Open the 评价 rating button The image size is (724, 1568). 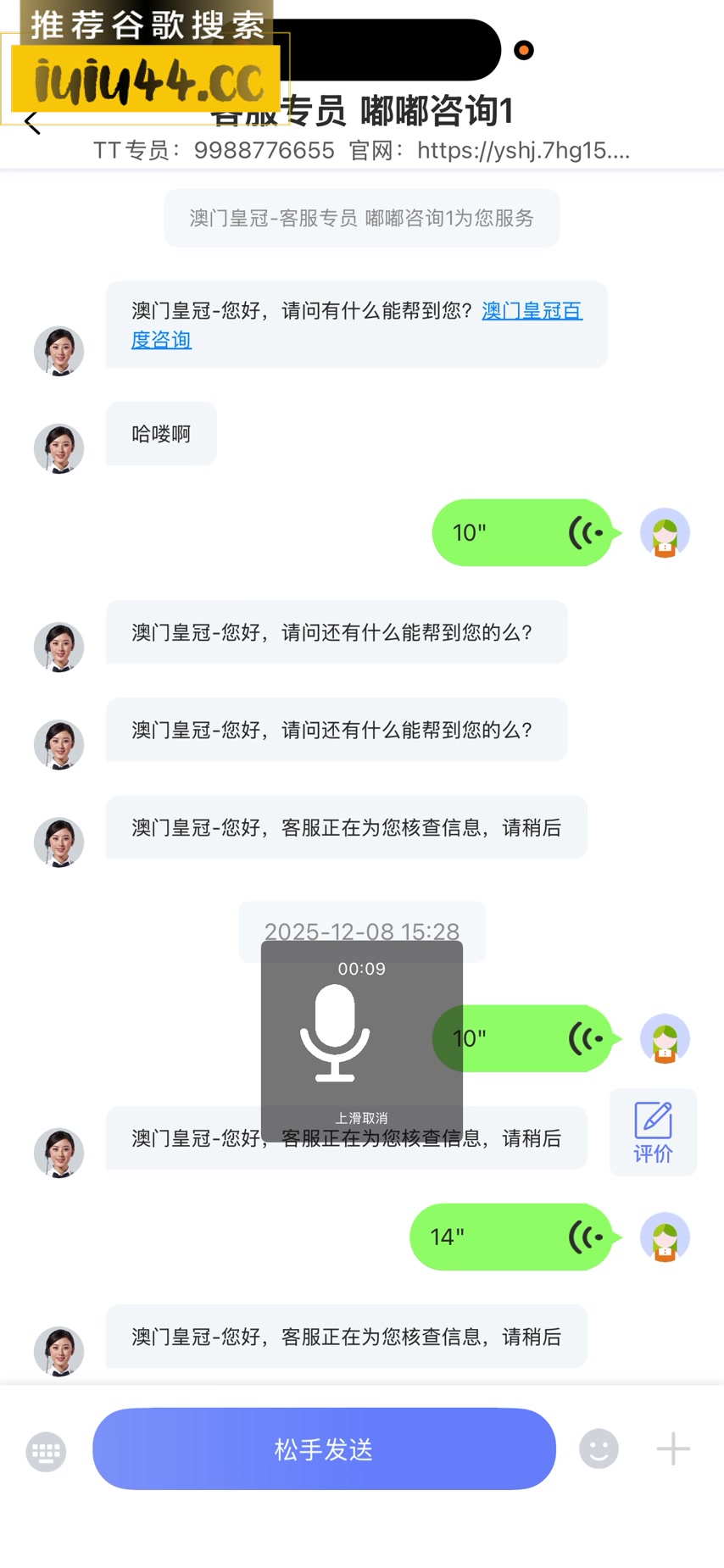(653, 1132)
